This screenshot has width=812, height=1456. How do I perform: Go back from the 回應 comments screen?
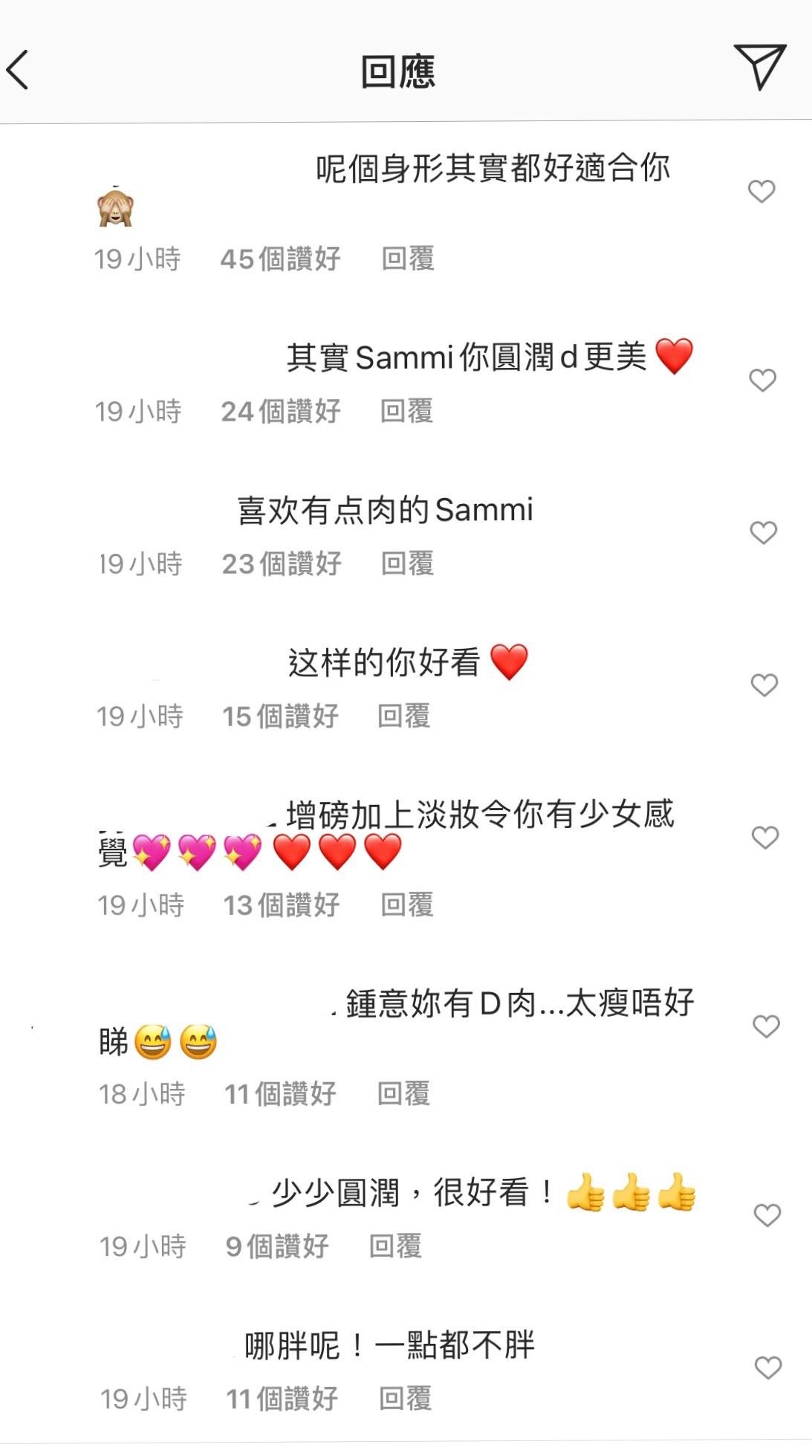(18, 70)
